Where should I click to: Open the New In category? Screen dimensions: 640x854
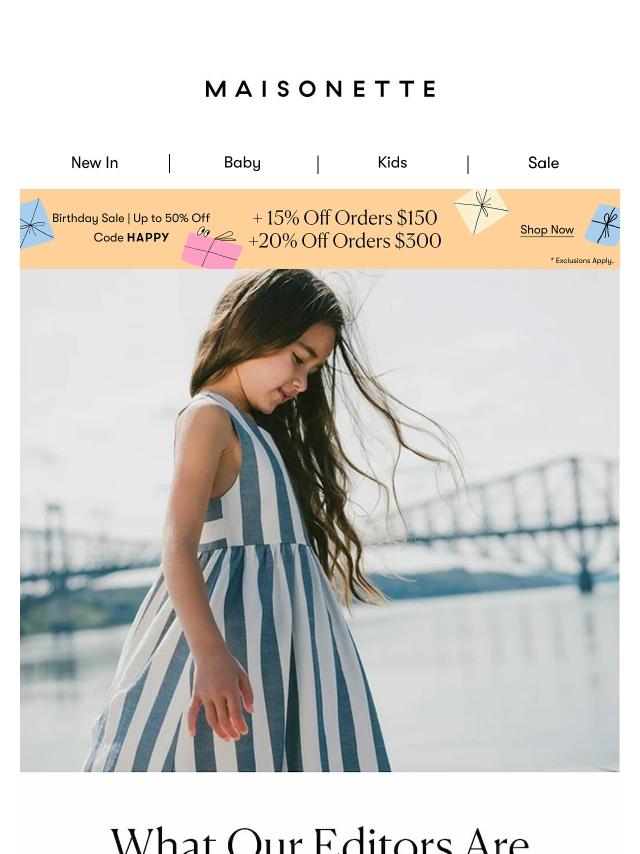94,162
